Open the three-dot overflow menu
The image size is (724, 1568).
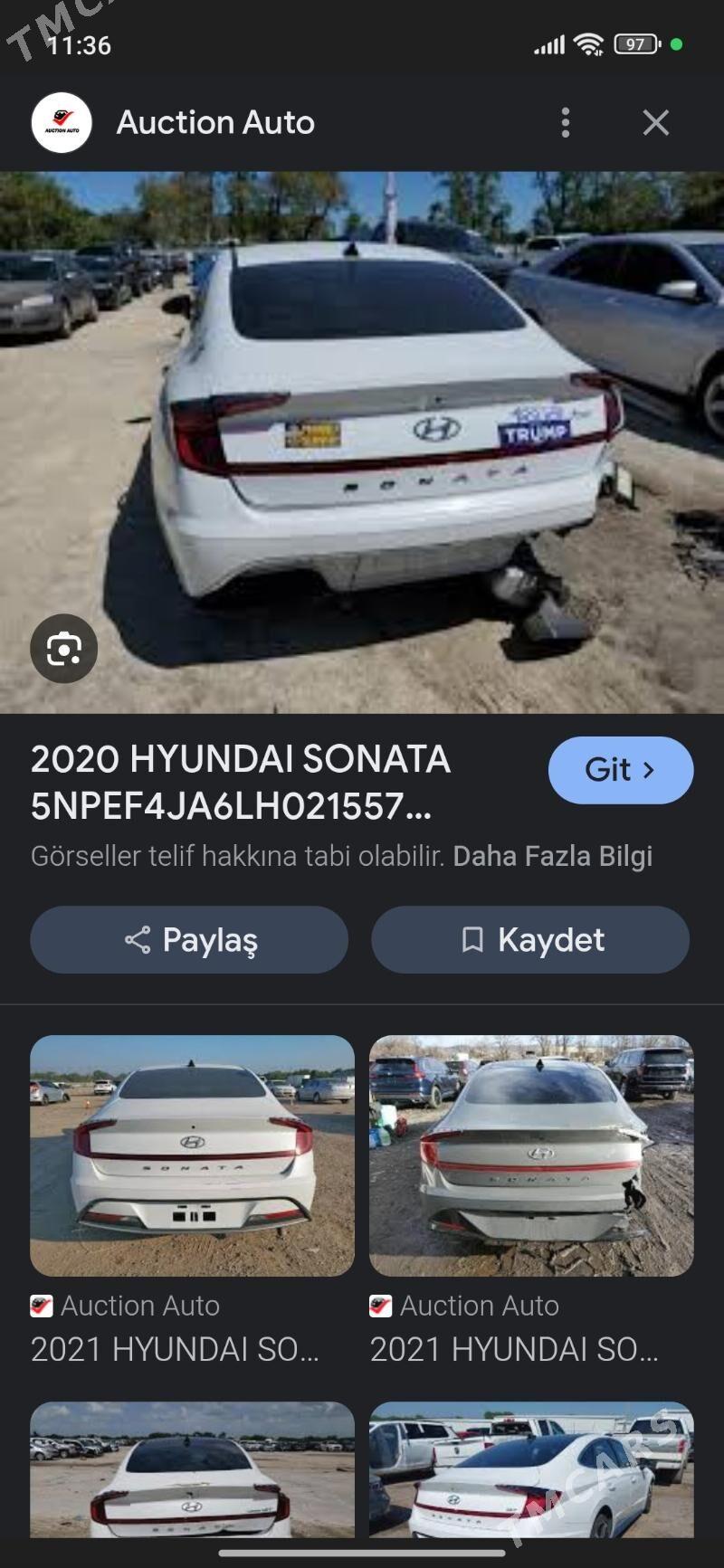coord(567,122)
